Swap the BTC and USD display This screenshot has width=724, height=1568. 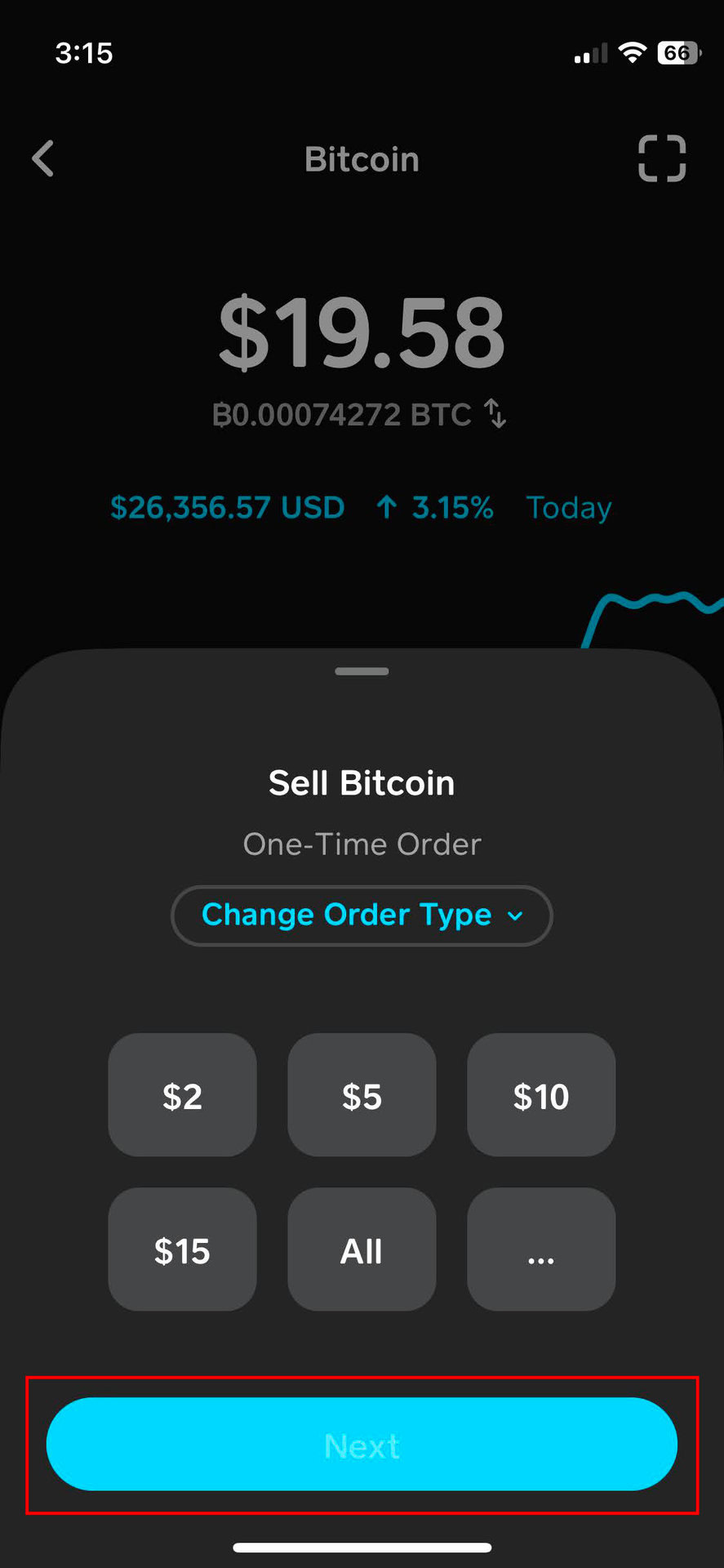495,414
